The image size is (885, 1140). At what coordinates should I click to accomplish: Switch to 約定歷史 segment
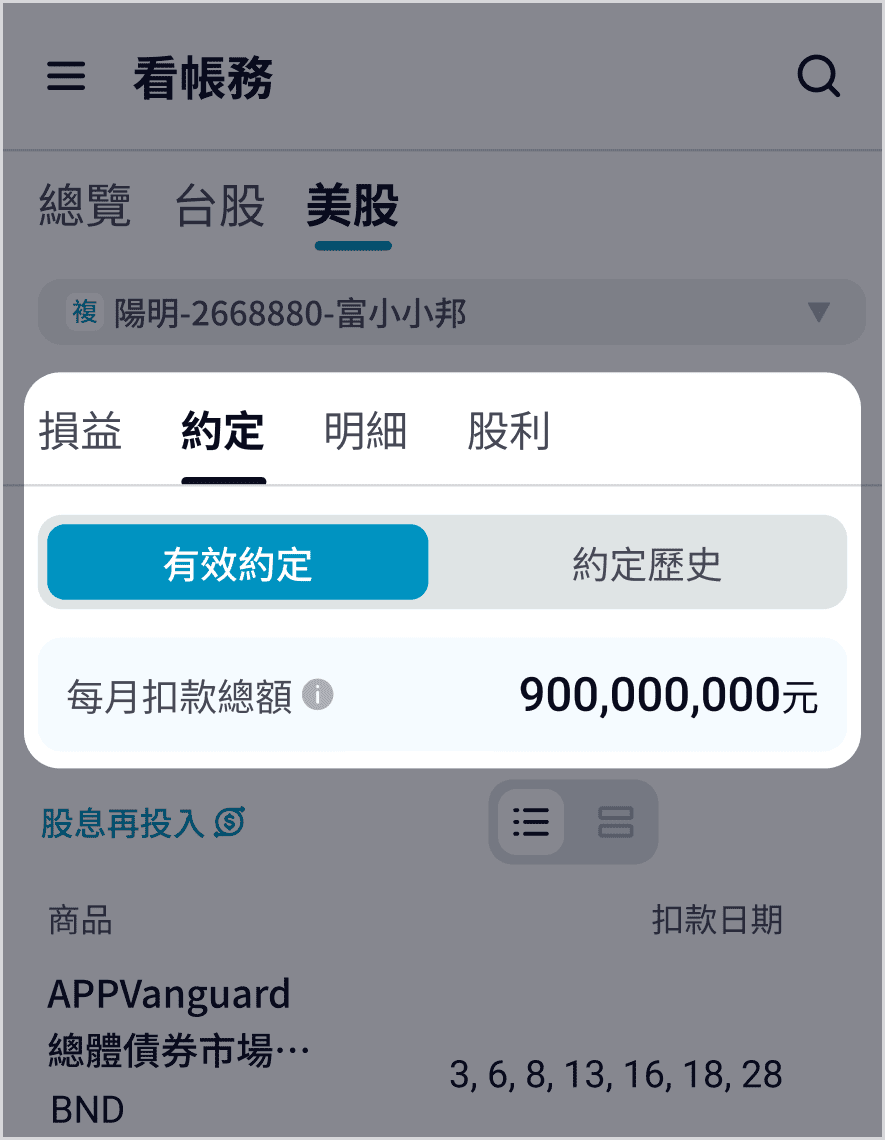(x=646, y=563)
